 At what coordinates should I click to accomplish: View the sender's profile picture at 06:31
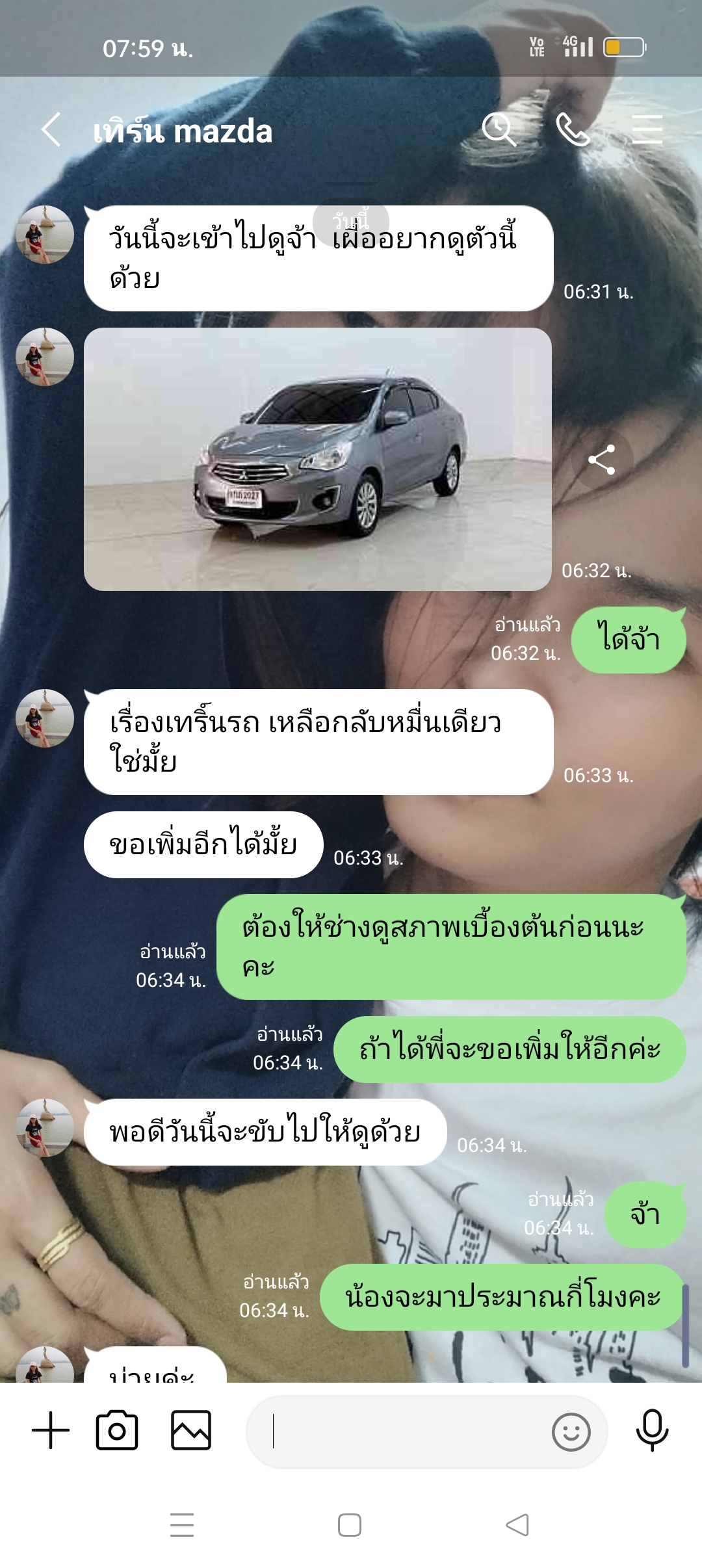(x=44, y=235)
